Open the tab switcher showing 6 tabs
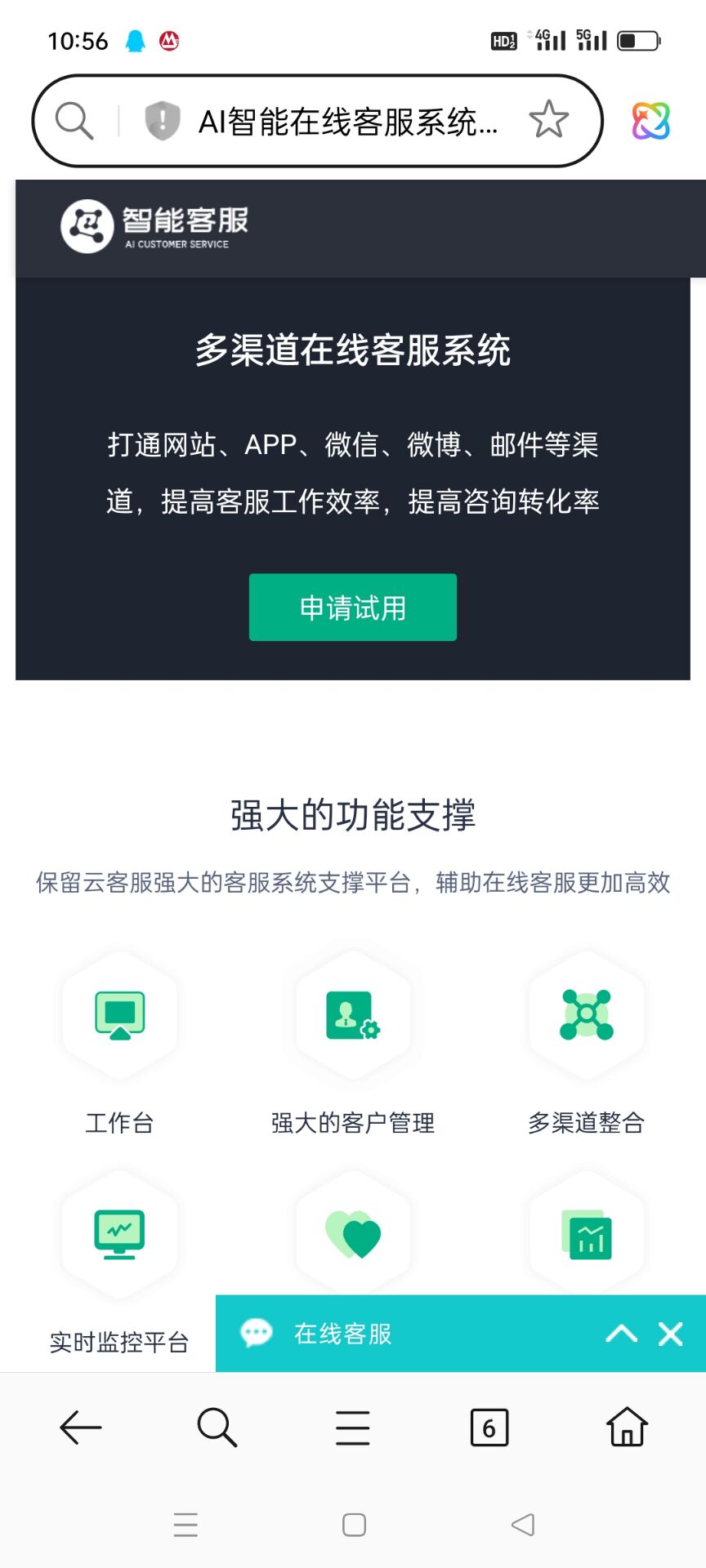 click(489, 1427)
